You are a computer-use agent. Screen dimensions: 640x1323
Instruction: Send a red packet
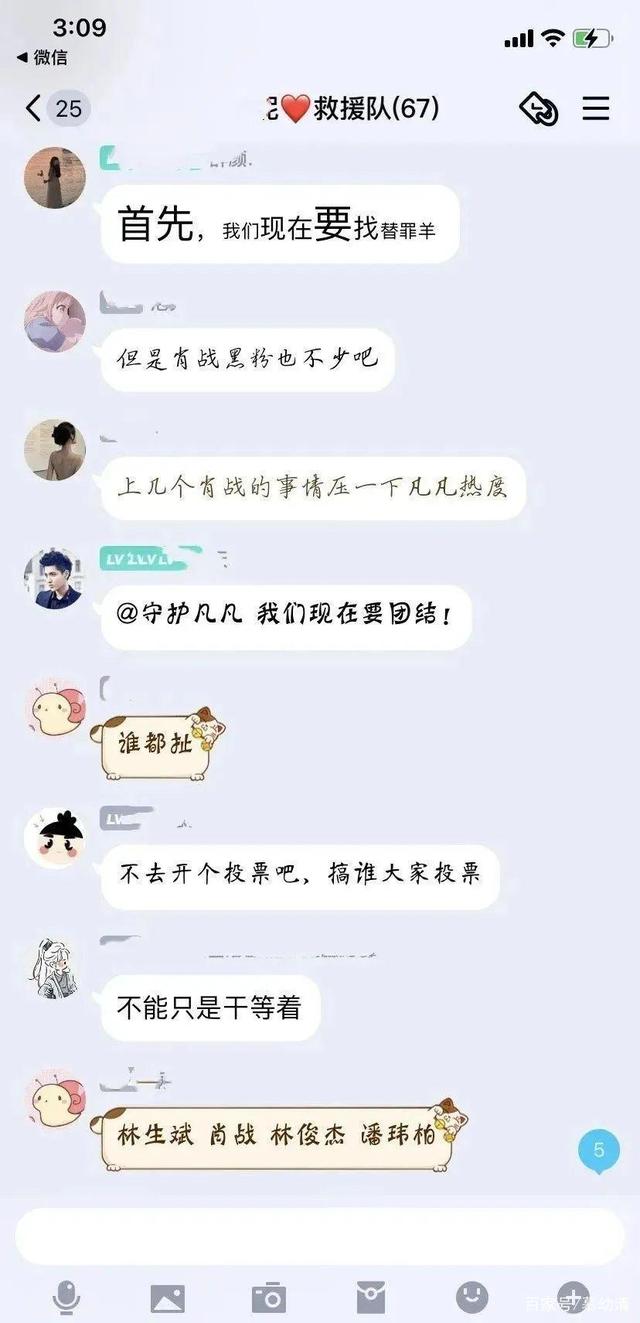(370, 1298)
